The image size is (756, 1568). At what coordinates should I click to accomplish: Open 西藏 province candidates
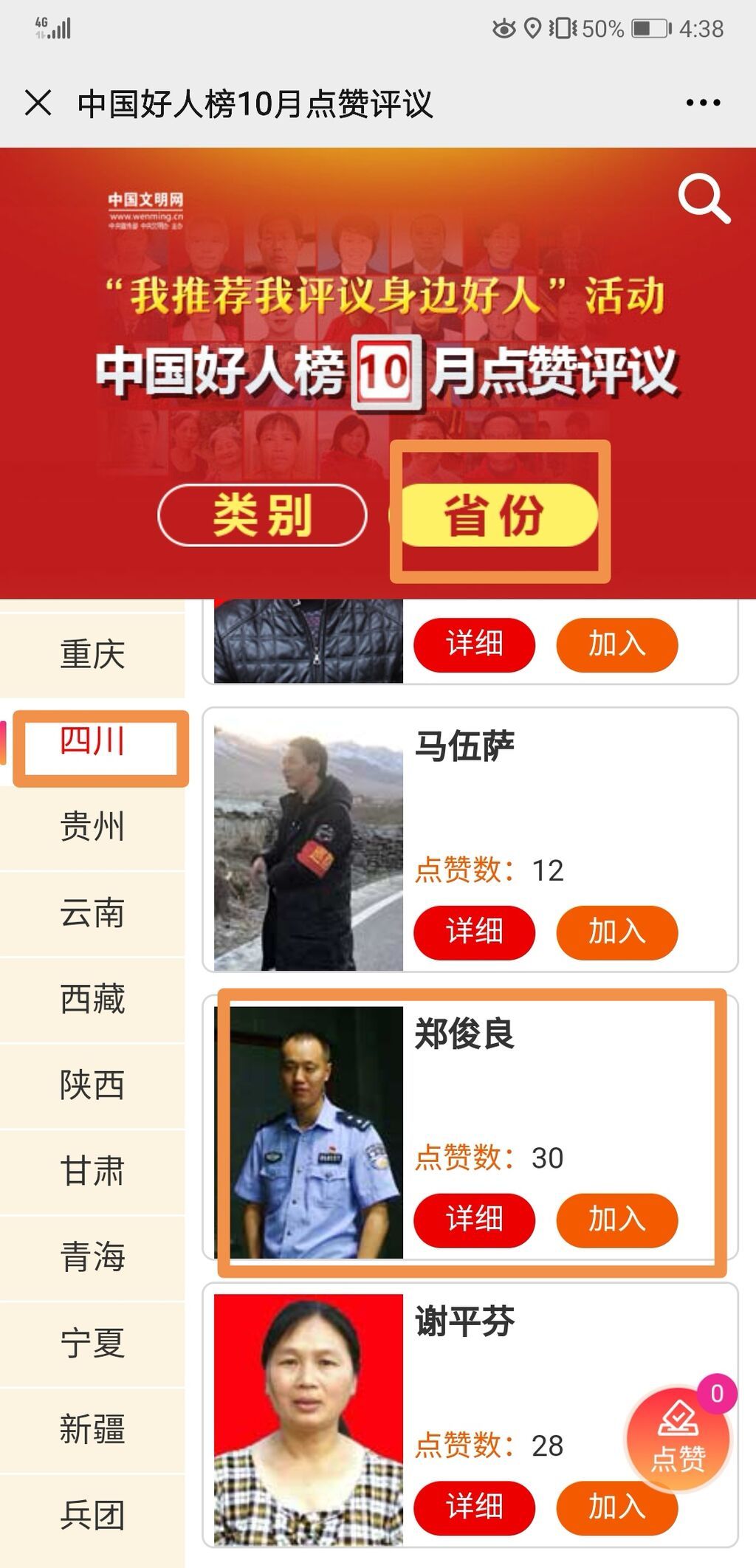92,999
